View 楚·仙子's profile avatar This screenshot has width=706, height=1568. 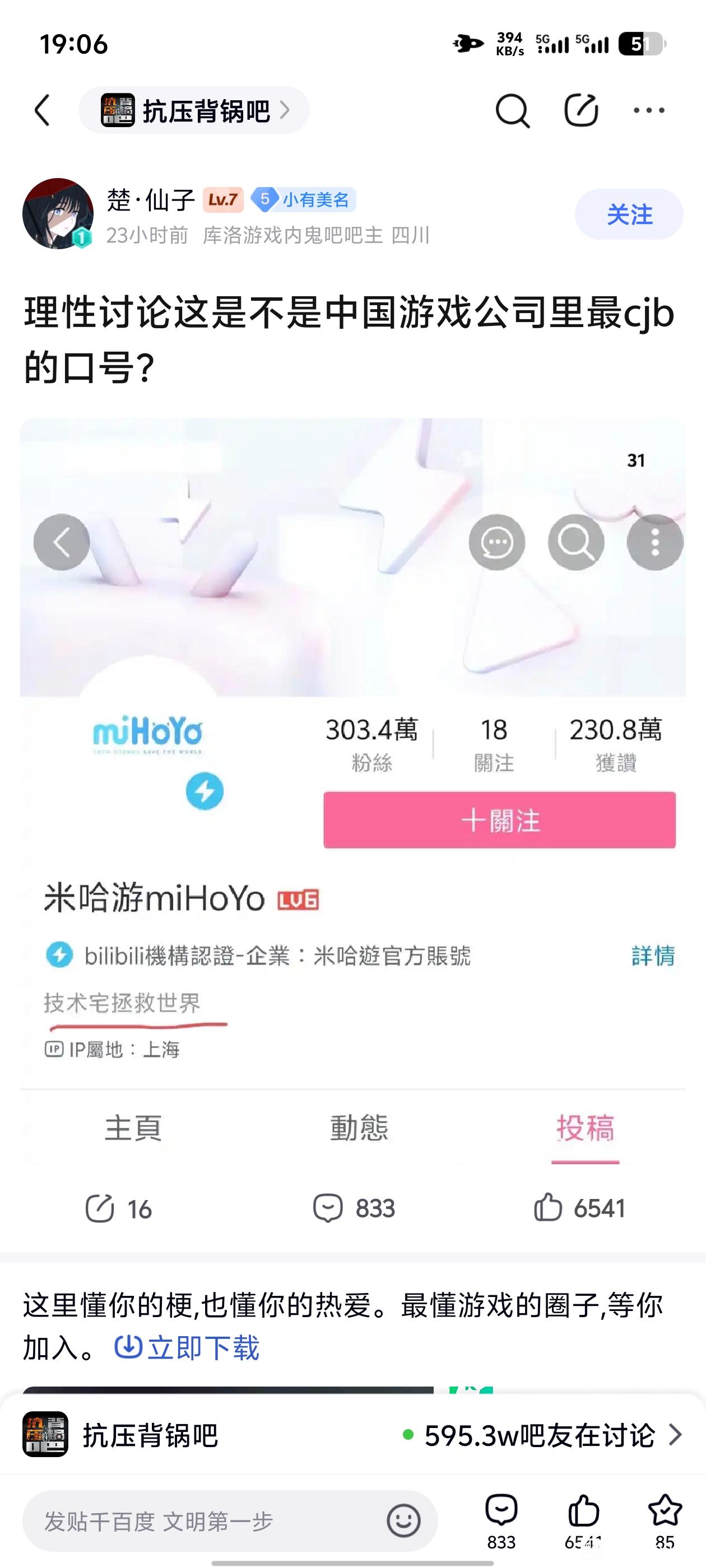(x=57, y=214)
